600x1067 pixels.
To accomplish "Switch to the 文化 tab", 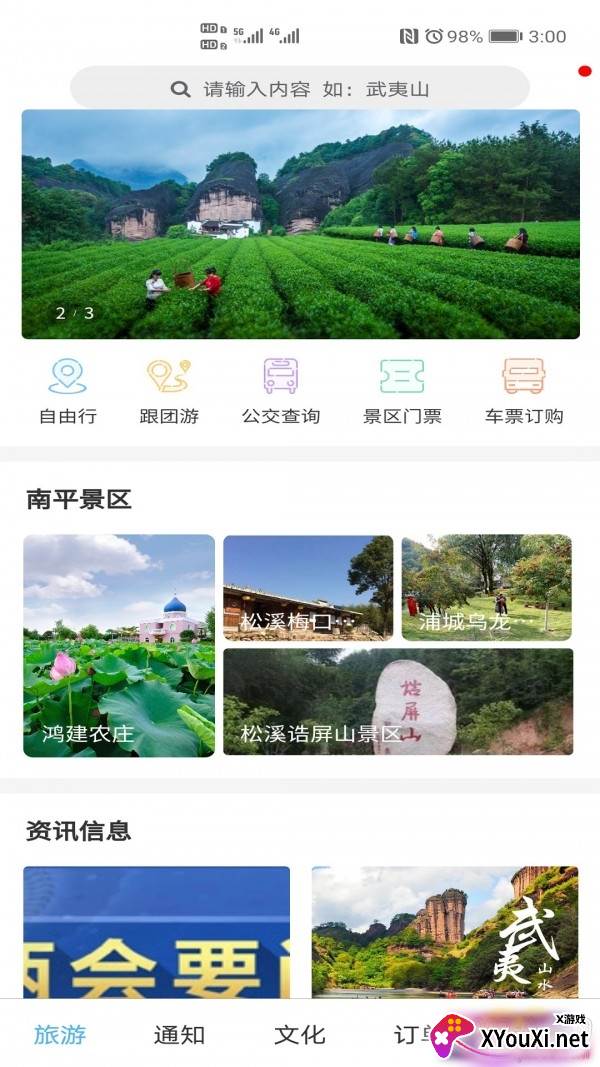I will pos(300,1034).
